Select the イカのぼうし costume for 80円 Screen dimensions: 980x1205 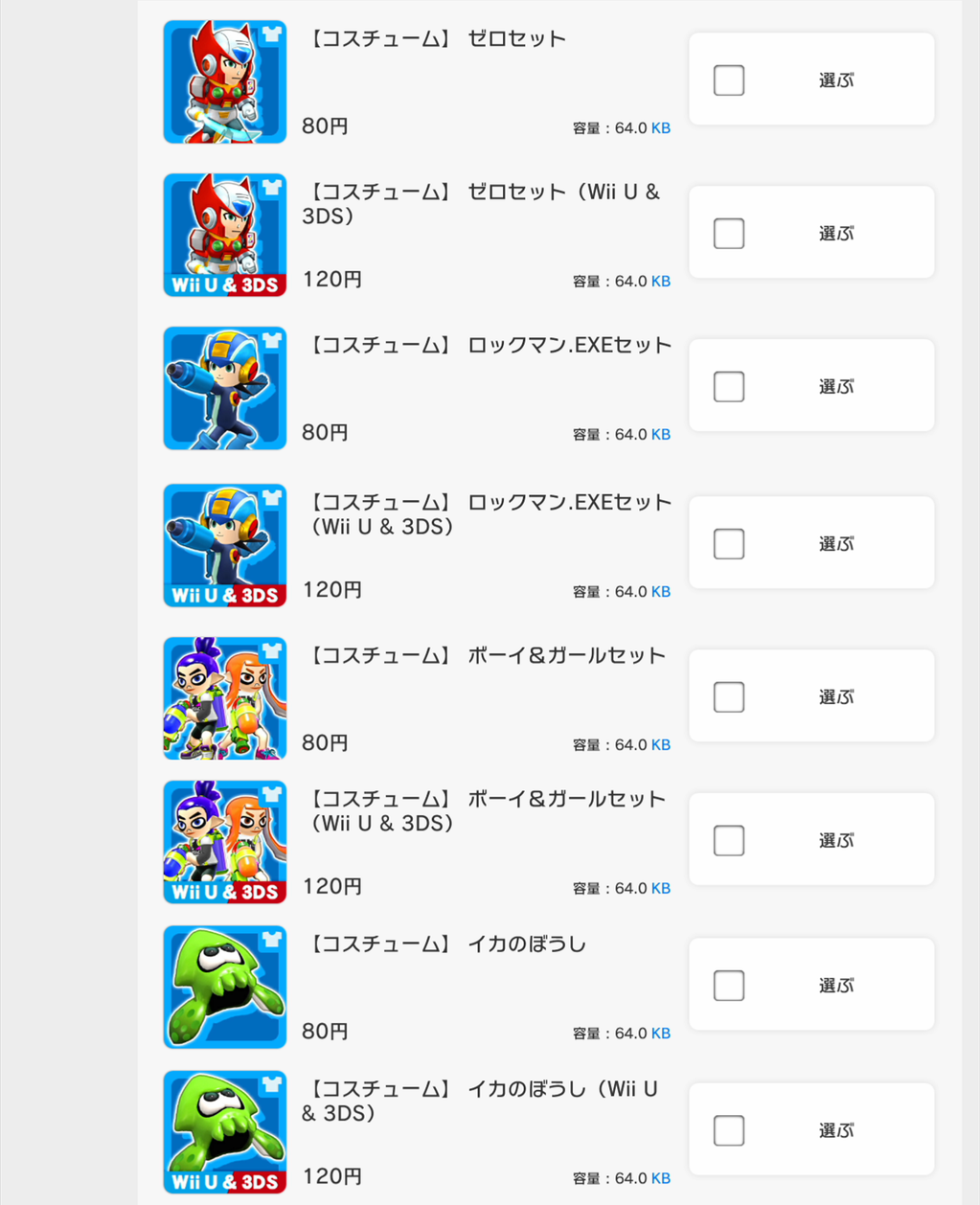coord(729,986)
